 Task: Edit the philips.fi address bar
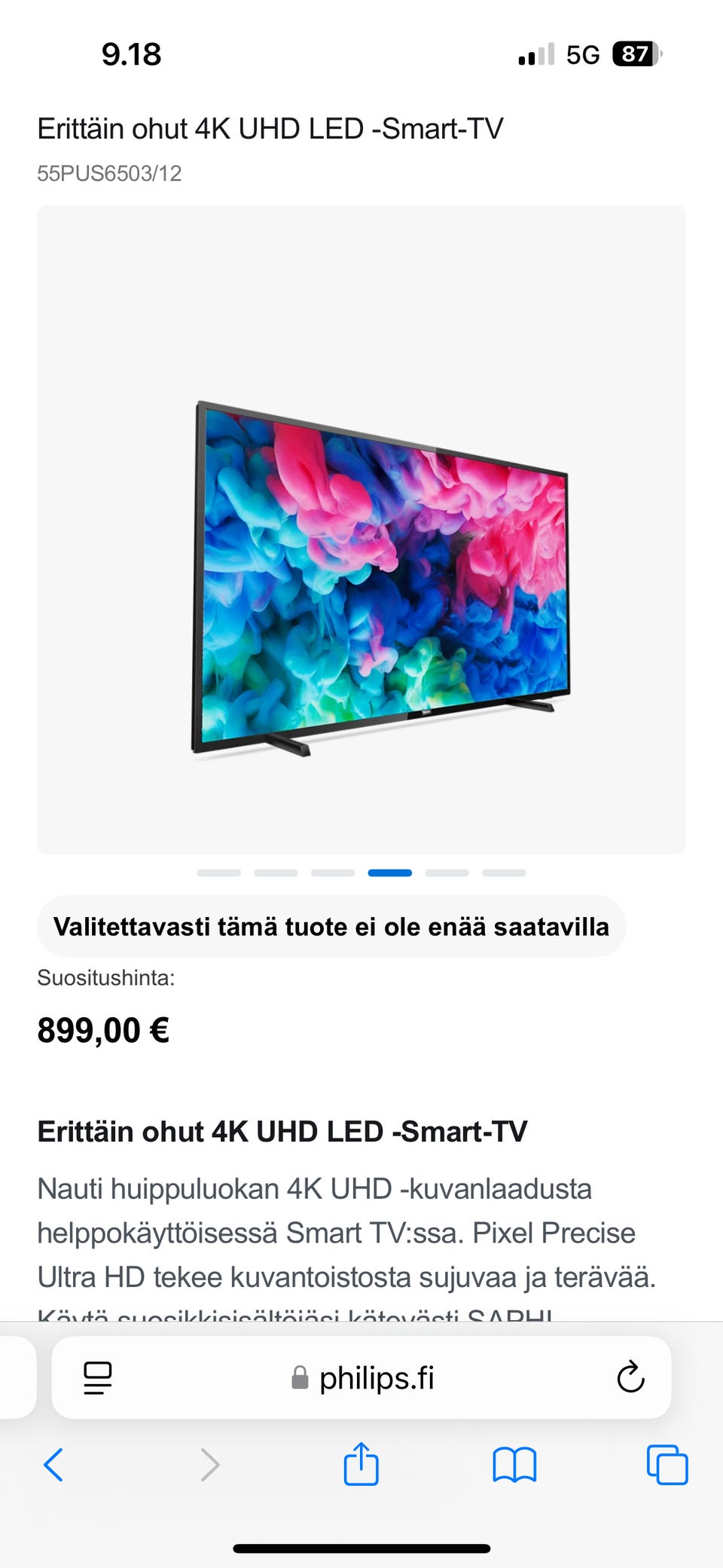coord(363,1378)
